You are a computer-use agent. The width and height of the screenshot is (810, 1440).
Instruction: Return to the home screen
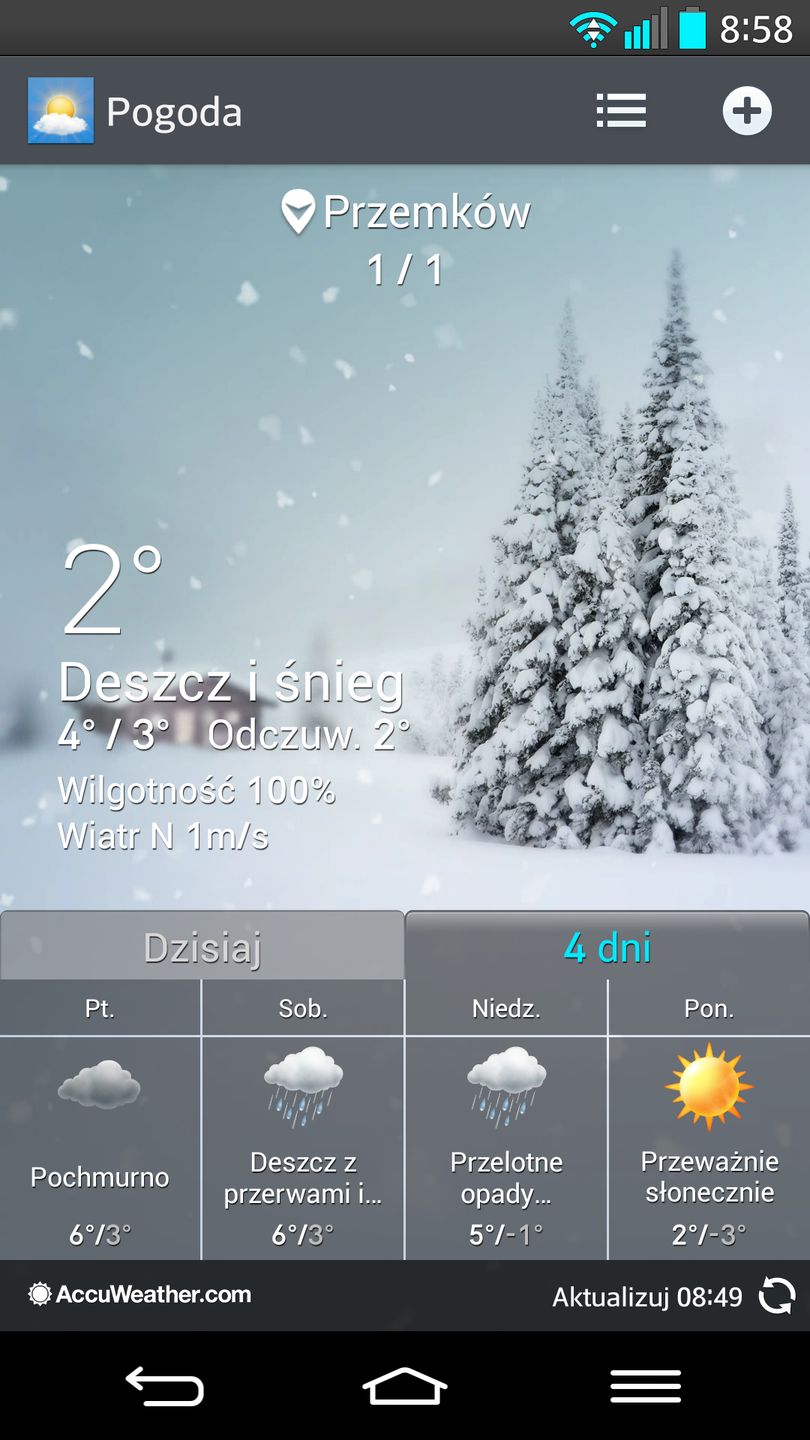[404, 1387]
